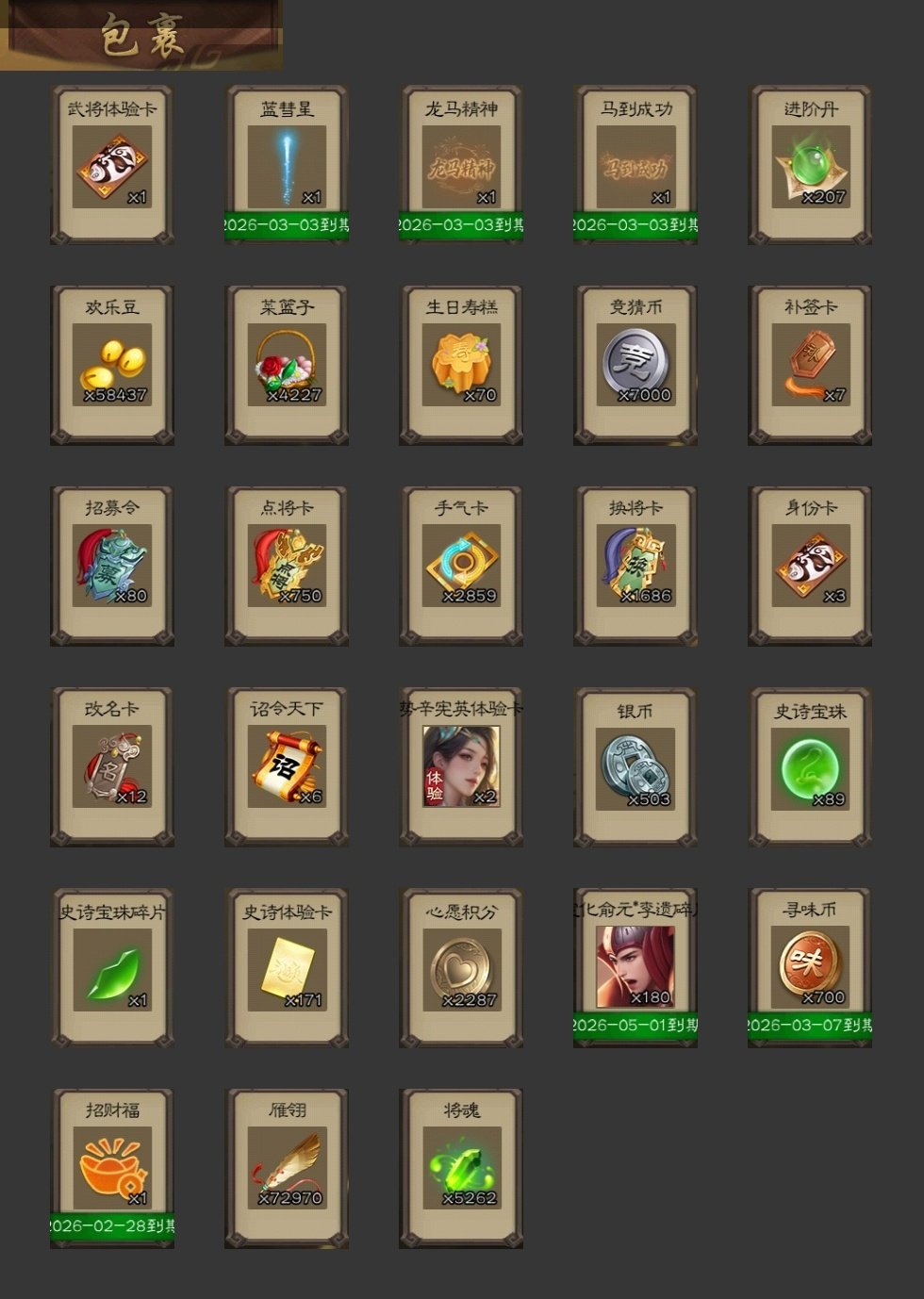The width and height of the screenshot is (924, 1299).
Task: Tap the 招募令 item card
Action: pyautogui.click(x=112, y=566)
